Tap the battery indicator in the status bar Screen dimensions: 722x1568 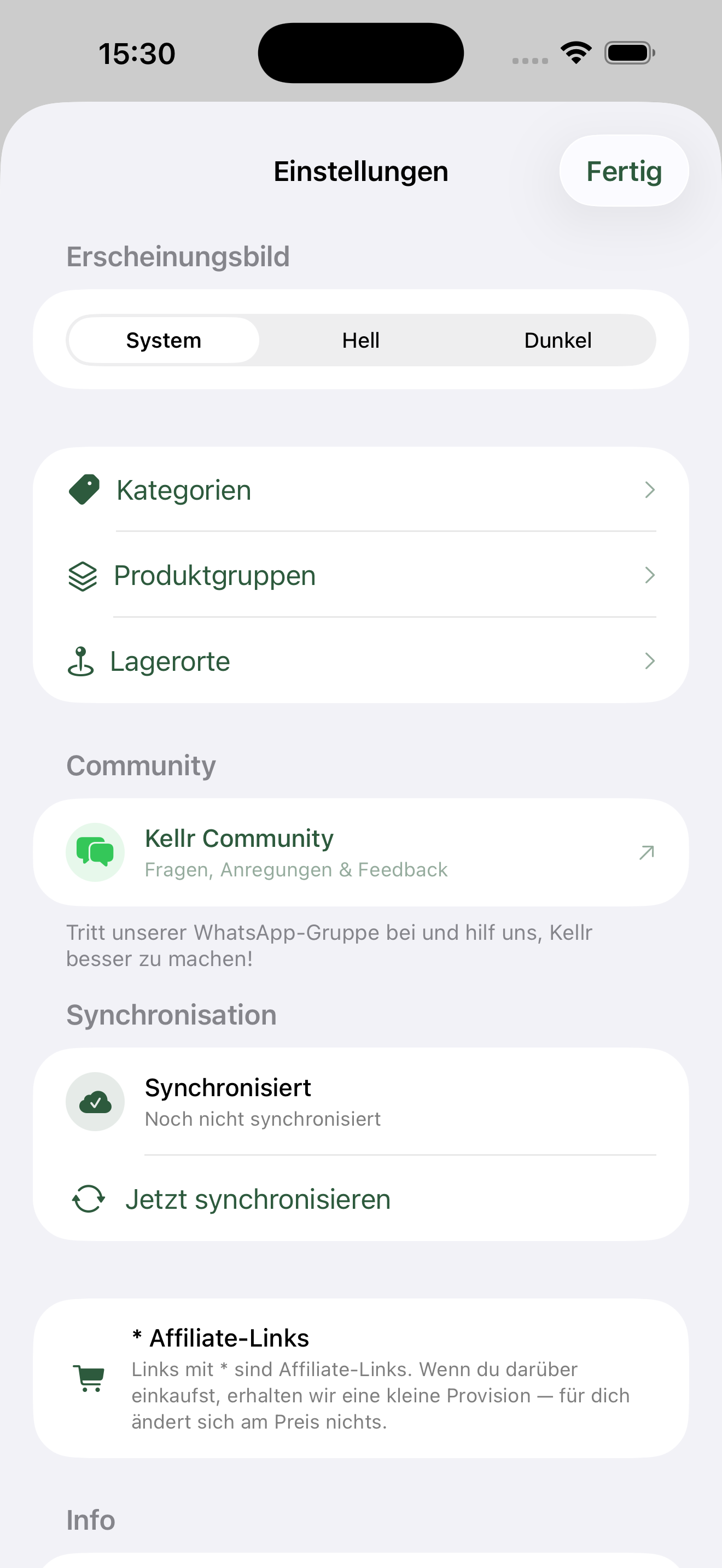(628, 53)
